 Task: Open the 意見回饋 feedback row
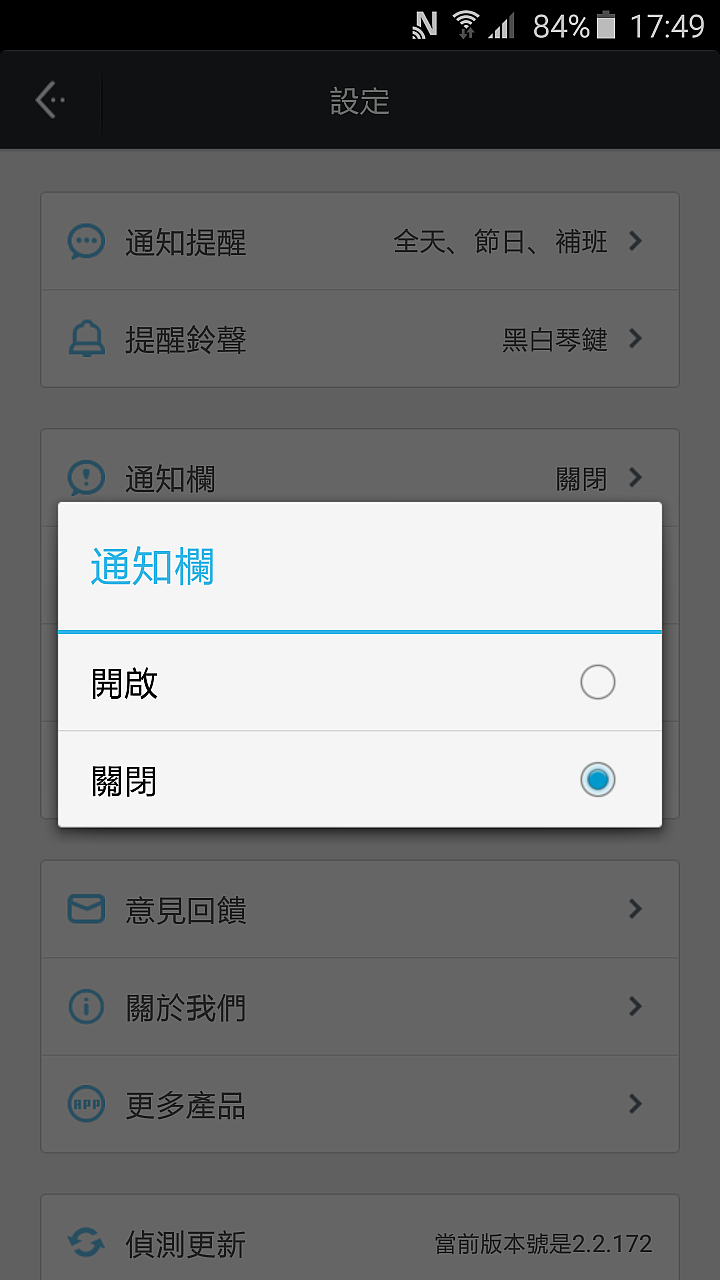[360, 910]
